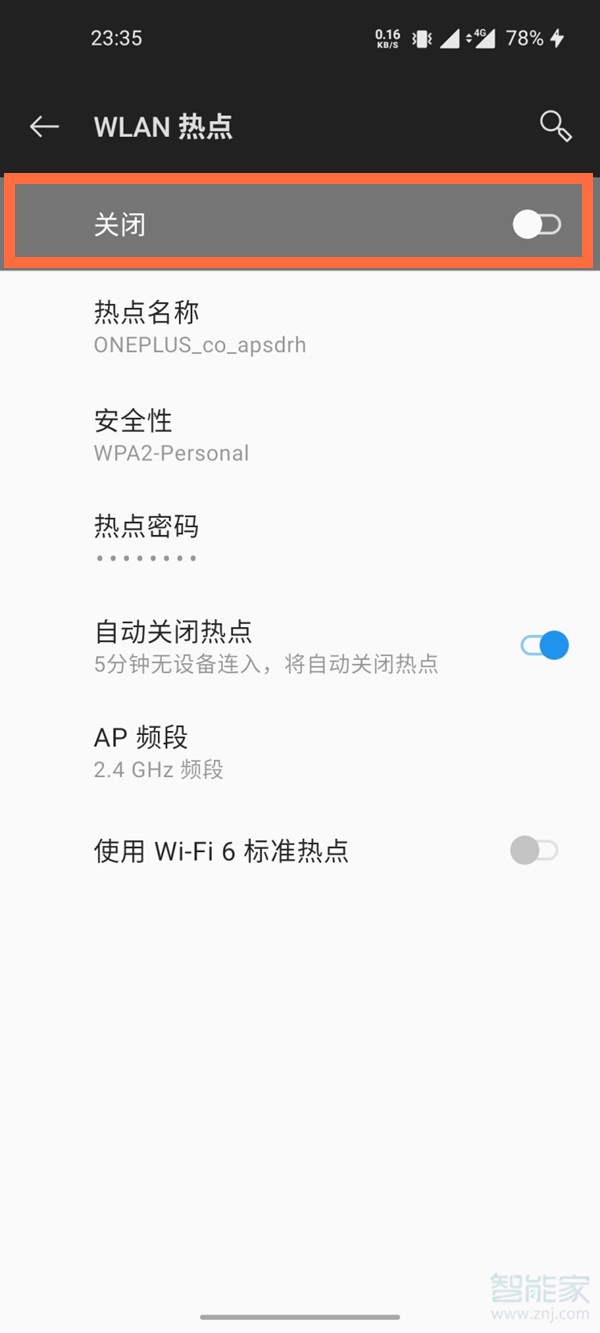The height and width of the screenshot is (1333, 600).
Task: Open 热点名称 setting
Action: point(200,328)
